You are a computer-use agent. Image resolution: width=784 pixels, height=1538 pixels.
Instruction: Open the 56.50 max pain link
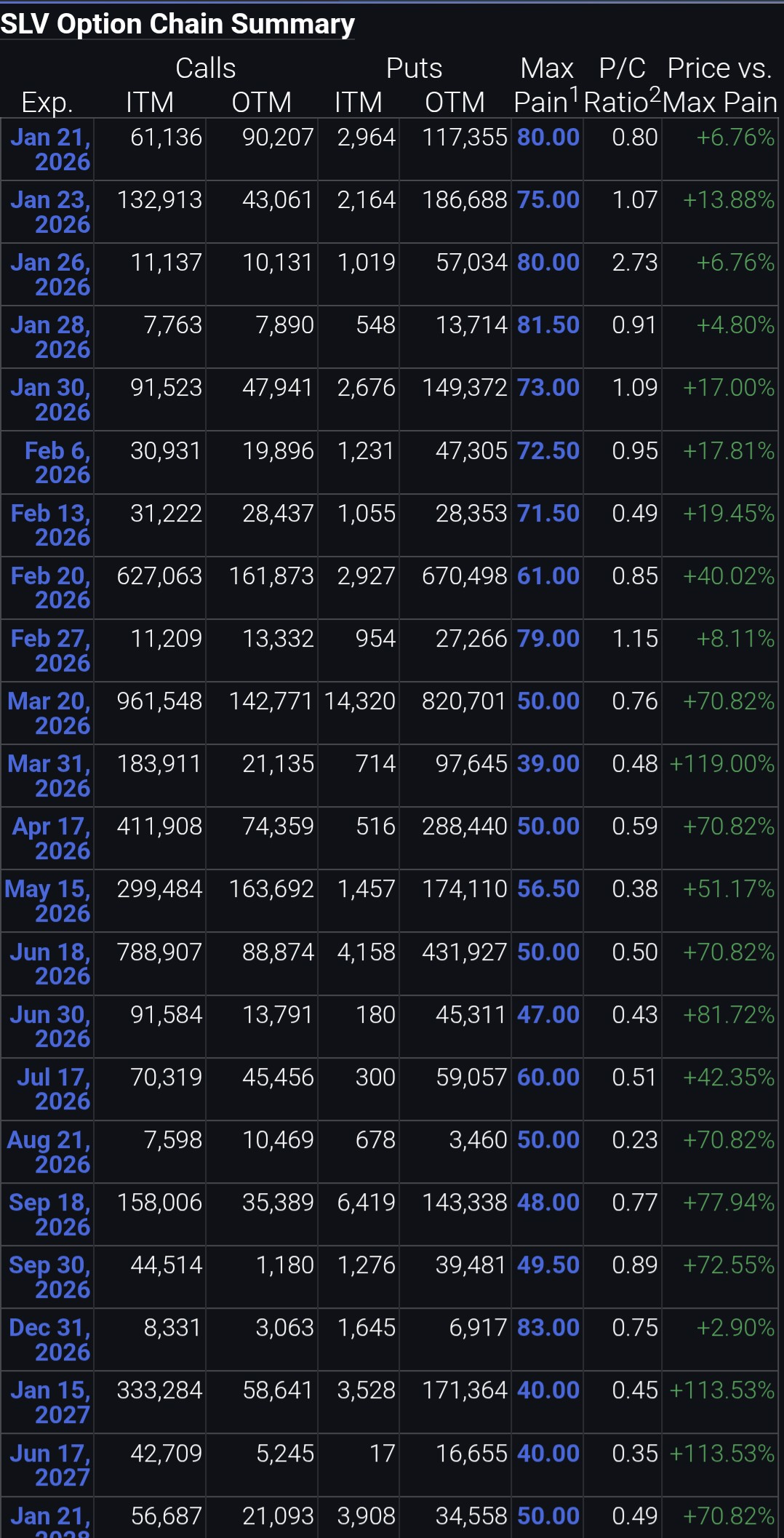(548, 888)
